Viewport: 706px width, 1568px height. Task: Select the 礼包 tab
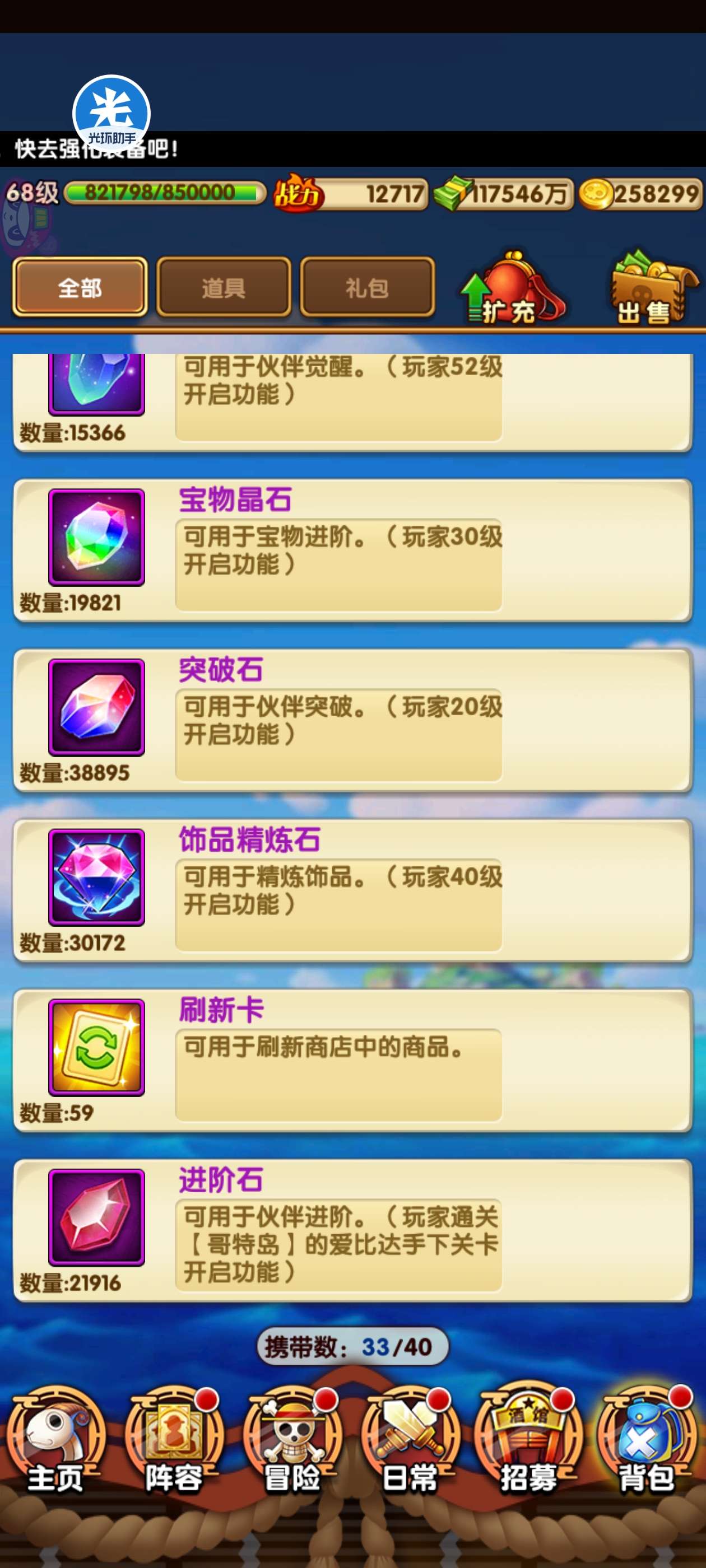tap(366, 287)
